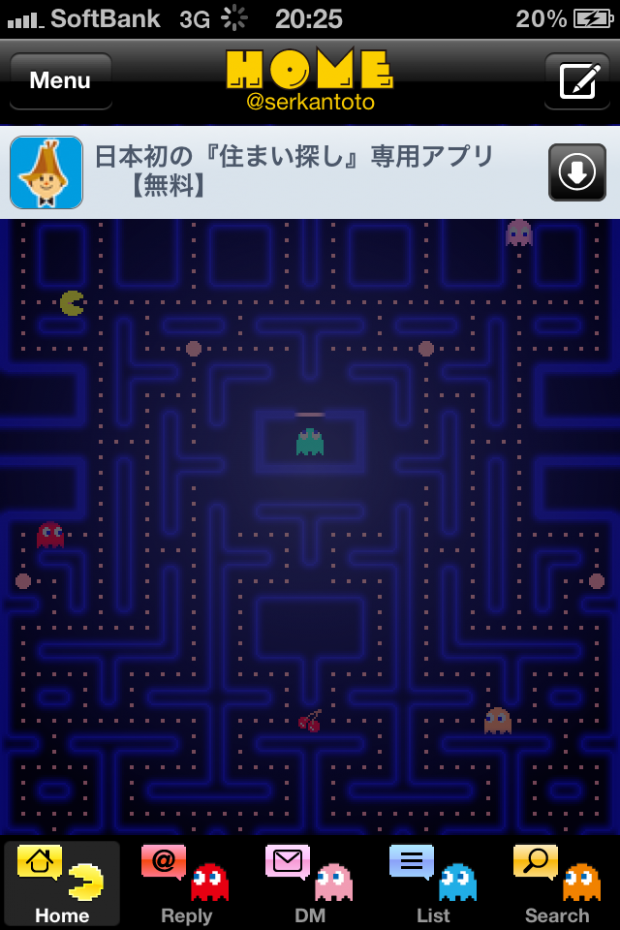Screen dimensions: 620x930
Task: Go to the Reply tab
Action: tap(186, 884)
